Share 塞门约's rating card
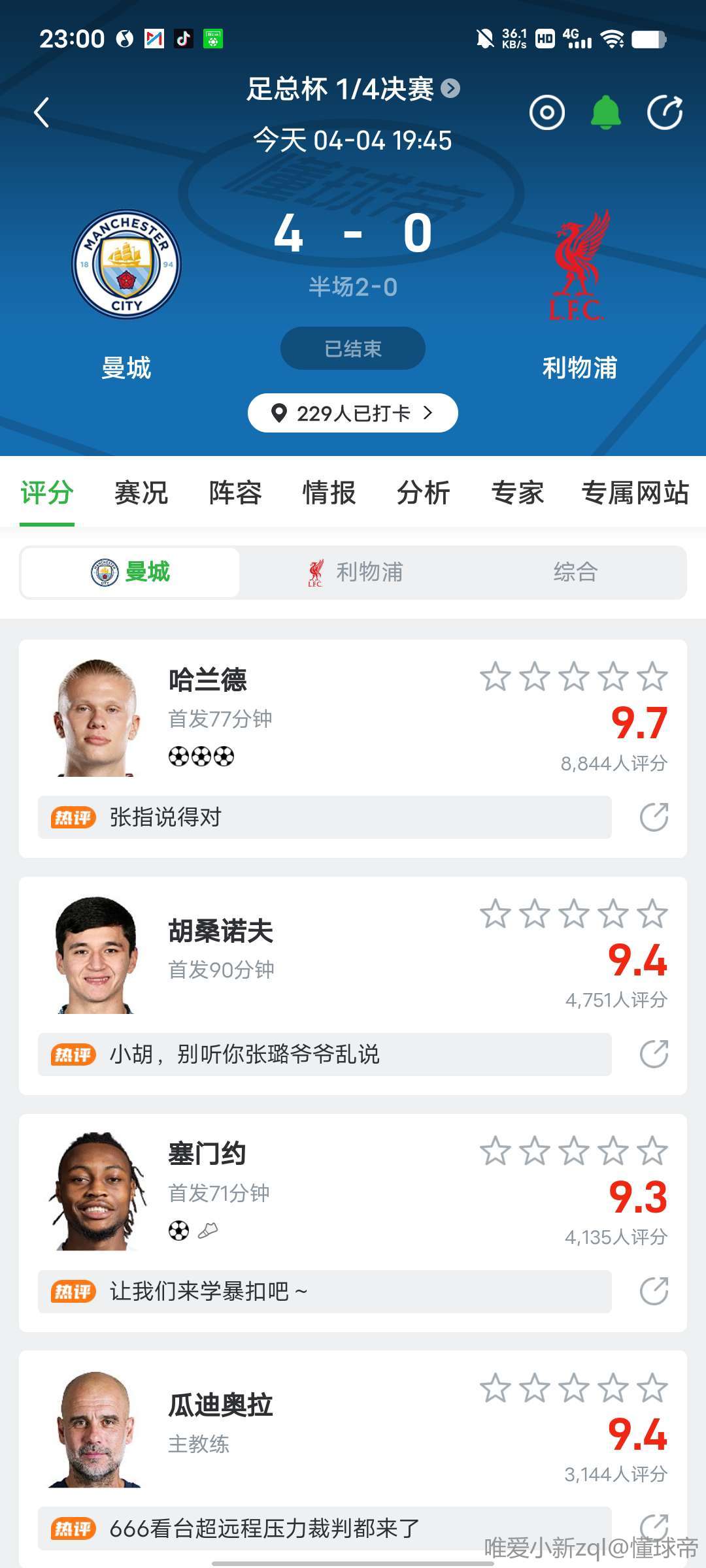Viewport: 706px width, 1568px height. 654,1291
